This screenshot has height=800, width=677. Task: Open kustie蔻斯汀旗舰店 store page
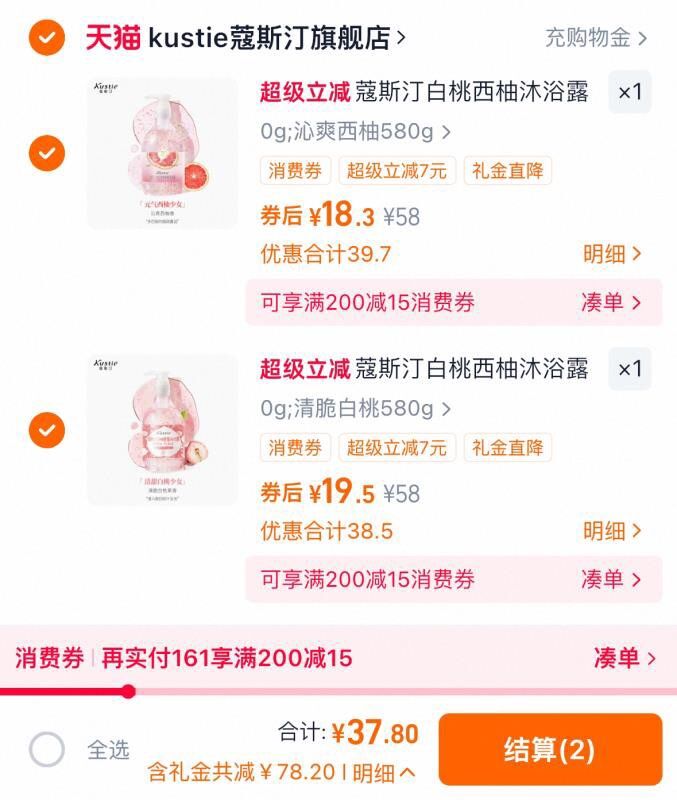(270, 38)
